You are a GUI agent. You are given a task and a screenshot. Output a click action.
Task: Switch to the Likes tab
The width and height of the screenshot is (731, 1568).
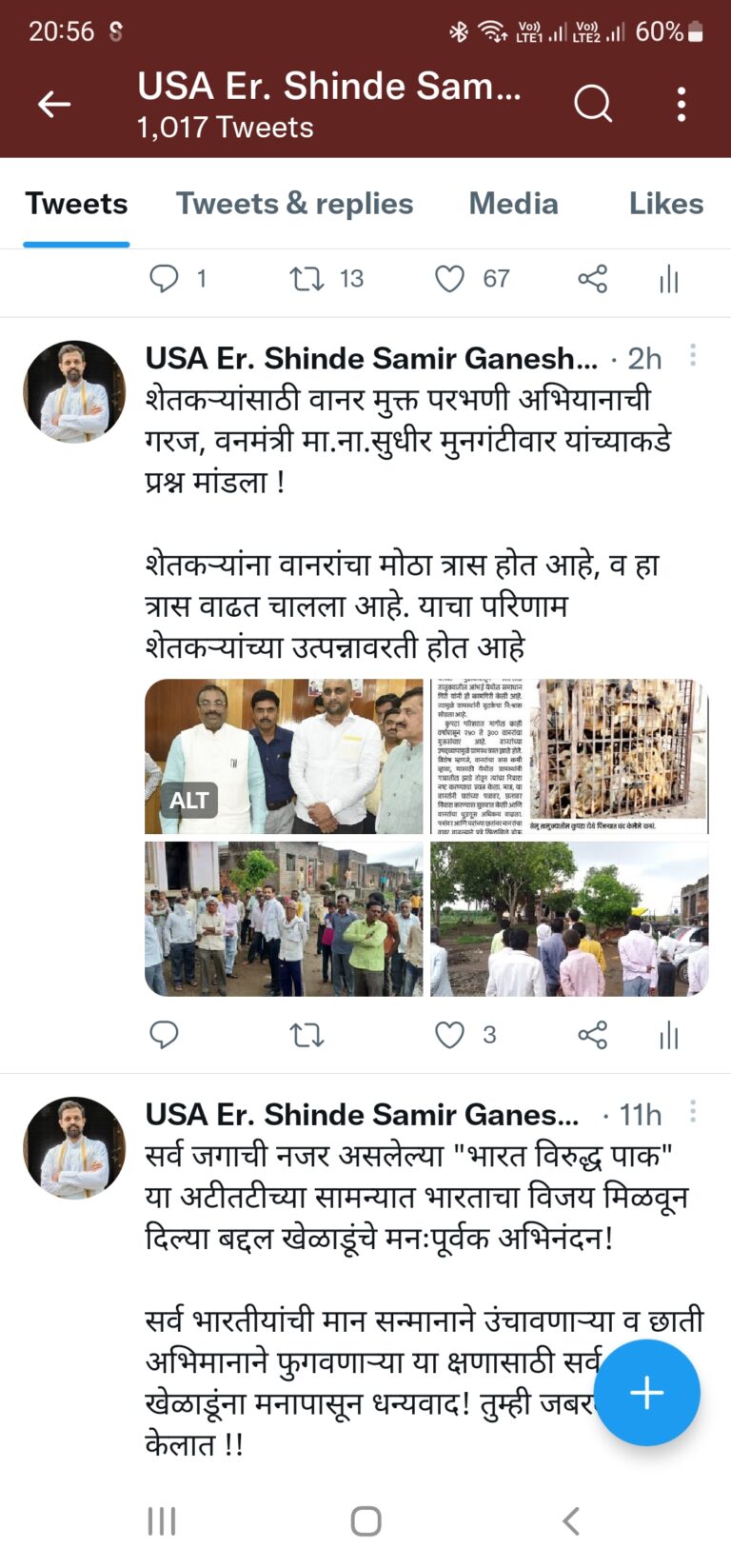(665, 204)
